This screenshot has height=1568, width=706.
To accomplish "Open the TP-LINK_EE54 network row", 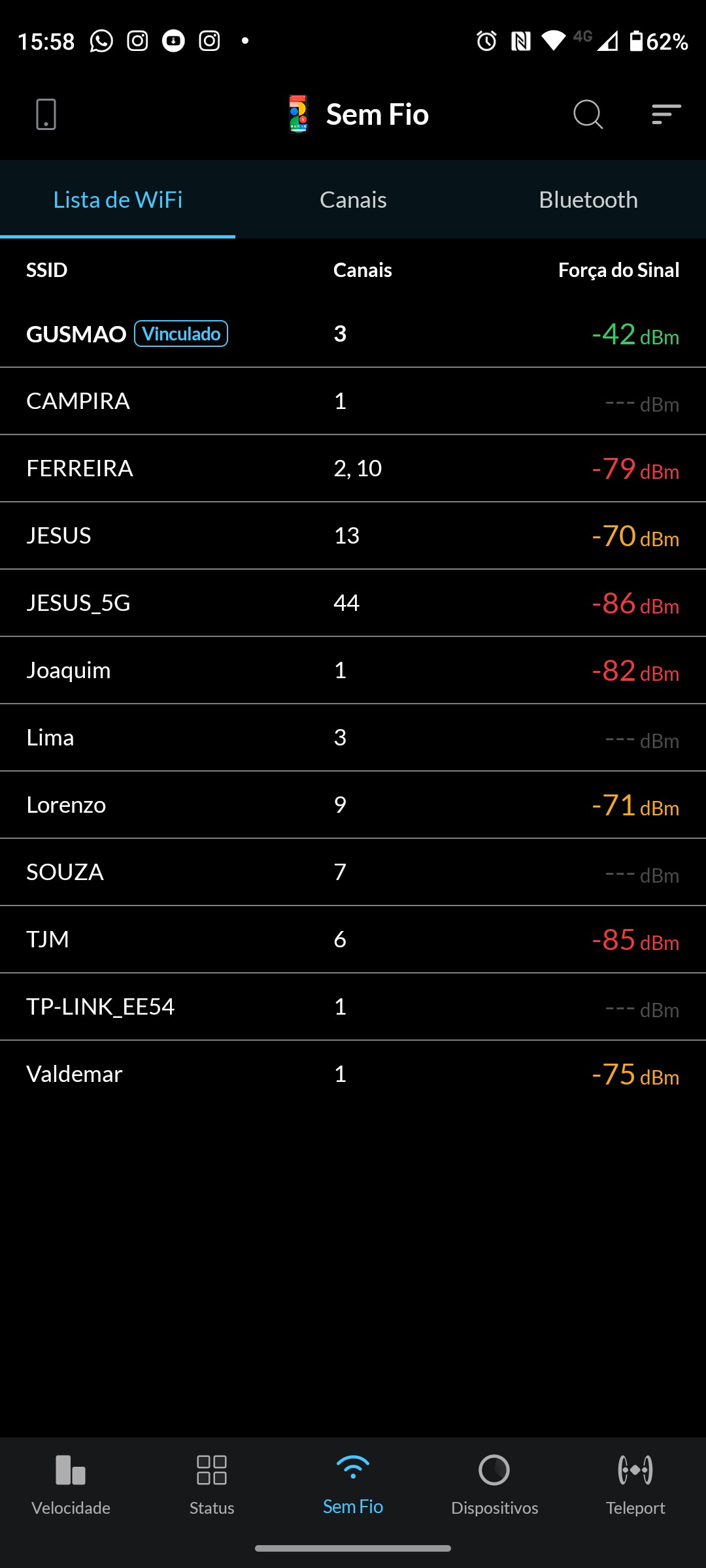I will point(353,1007).
